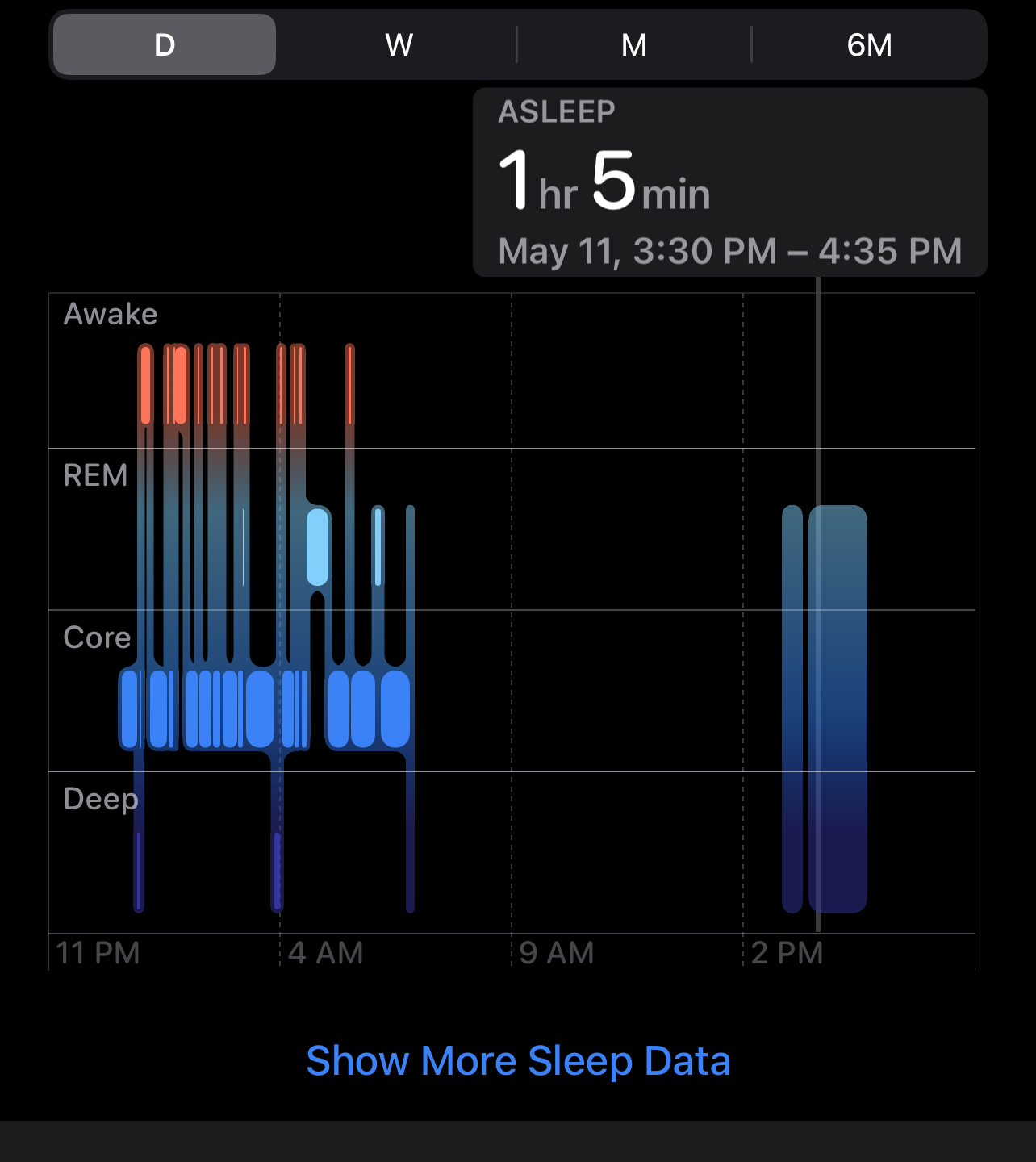Open Show More Sleep Data

(x=518, y=1060)
